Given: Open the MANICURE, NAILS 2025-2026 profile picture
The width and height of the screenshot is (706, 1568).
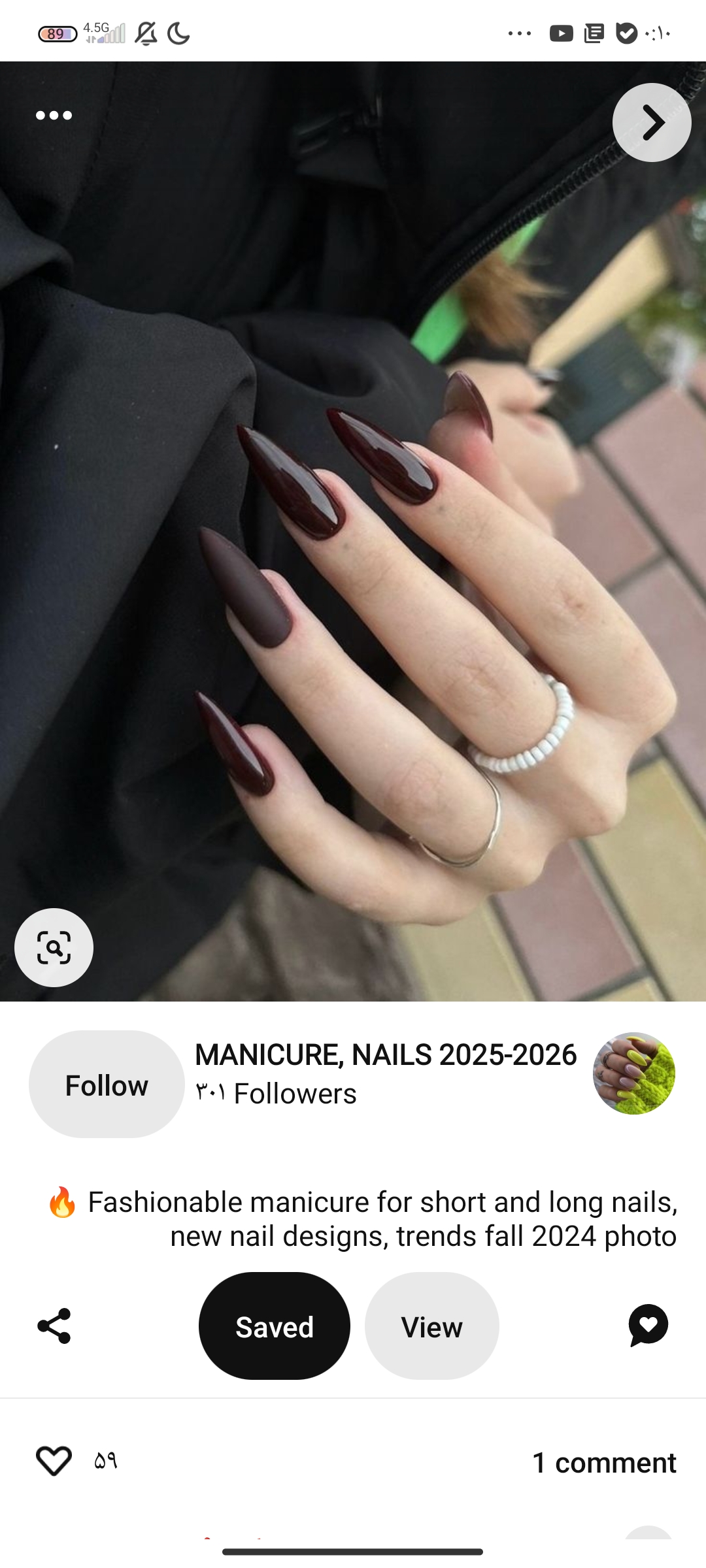Looking at the screenshot, I should [x=633, y=1073].
